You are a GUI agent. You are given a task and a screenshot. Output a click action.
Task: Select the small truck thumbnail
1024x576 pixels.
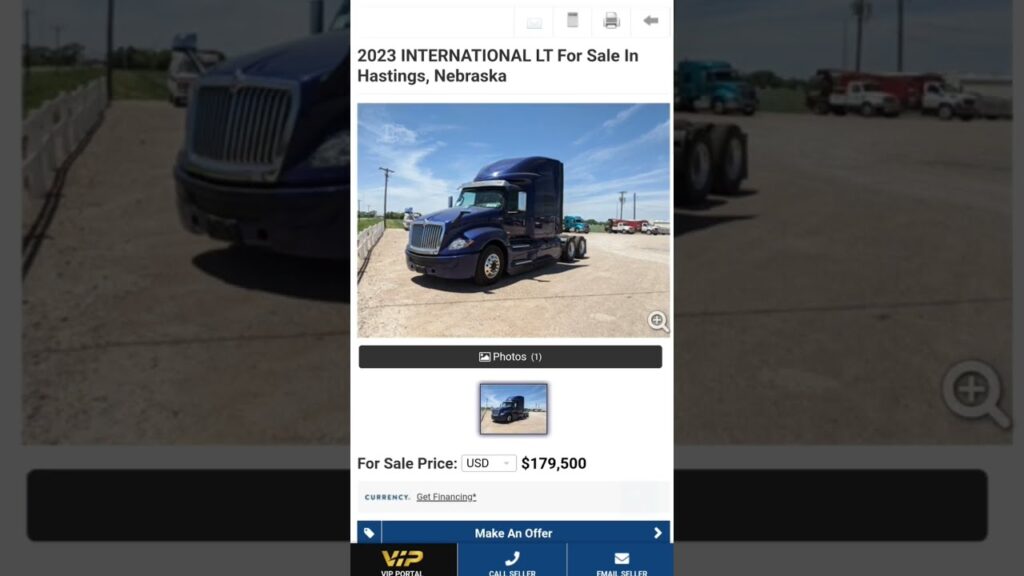(x=513, y=408)
